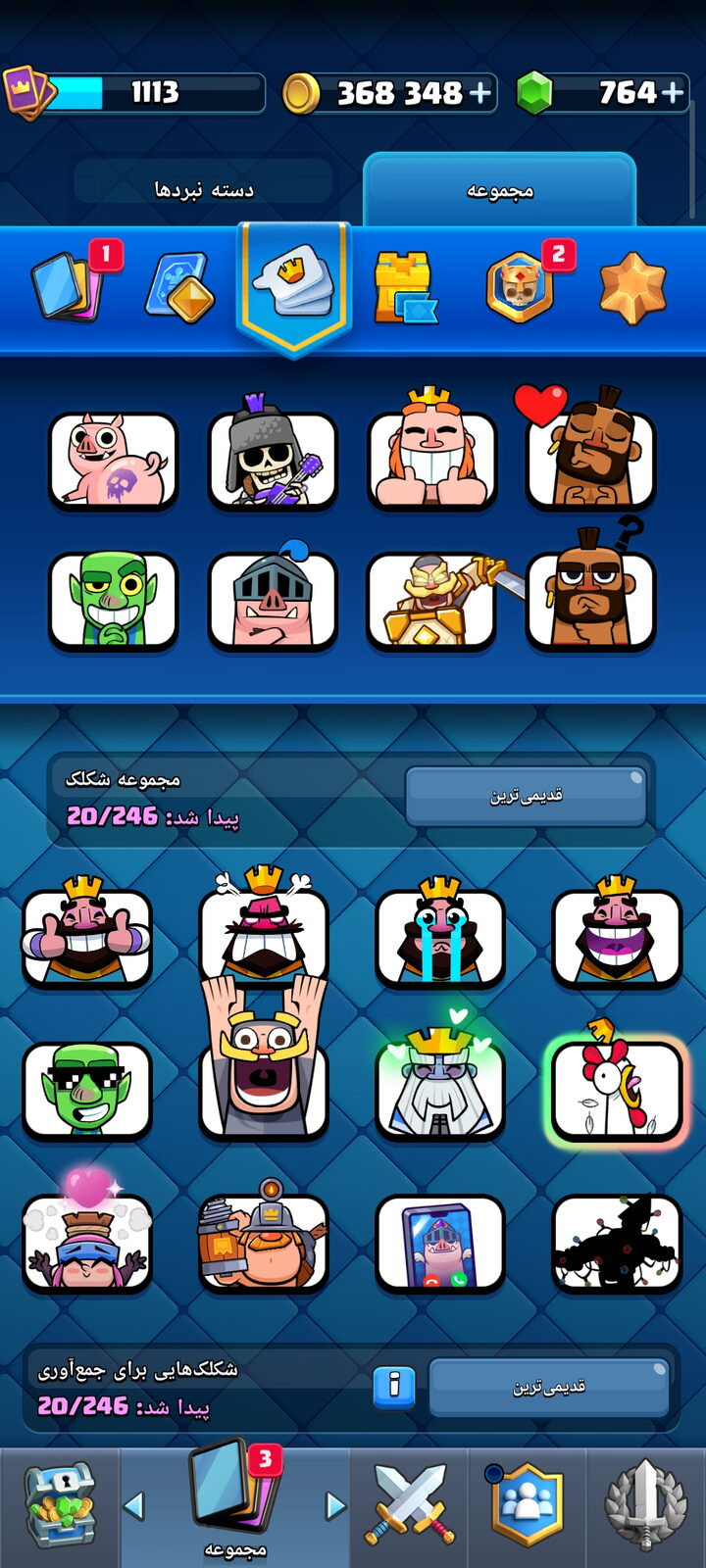Viewport: 706px width, 1568px height.
Task: Buy more gems via the plus button
Action: pos(672,93)
